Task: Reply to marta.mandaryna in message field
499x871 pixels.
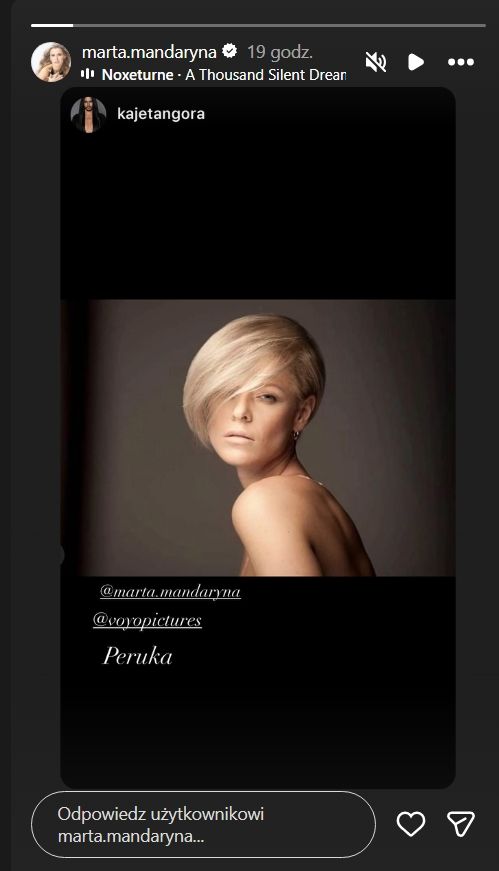Action: [203, 824]
